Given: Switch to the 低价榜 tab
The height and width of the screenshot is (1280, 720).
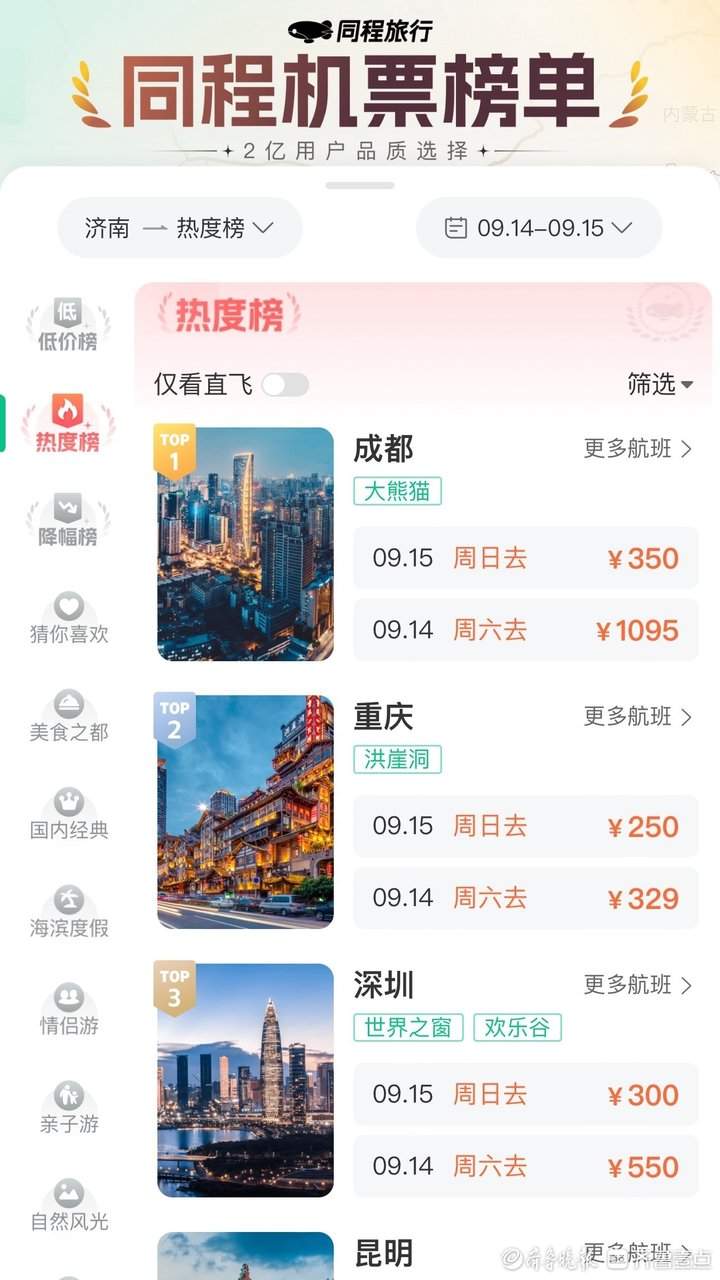Looking at the screenshot, I should 68,327.
